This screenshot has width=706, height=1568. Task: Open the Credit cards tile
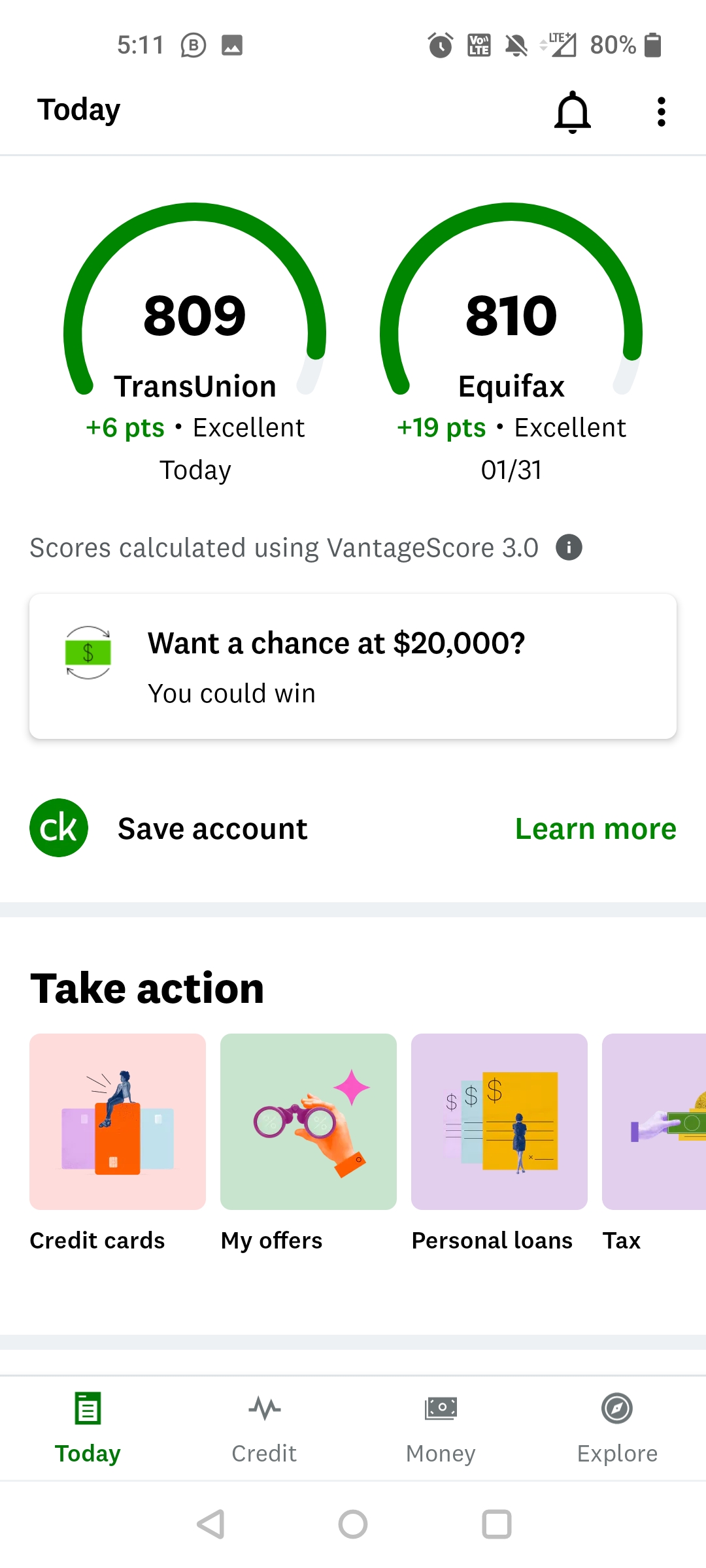tap(118, 1143)
